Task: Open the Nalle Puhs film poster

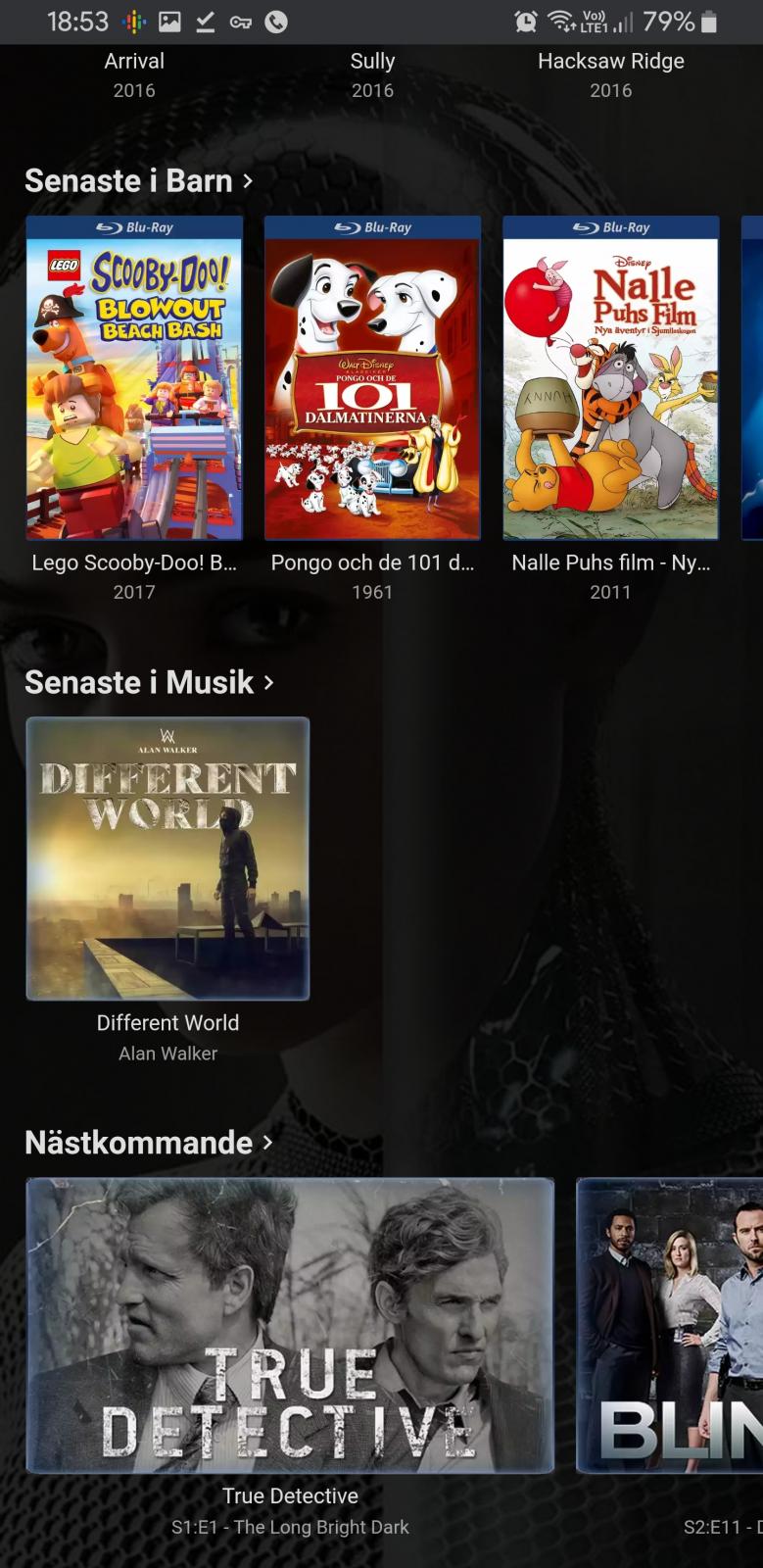Action: 610,378
